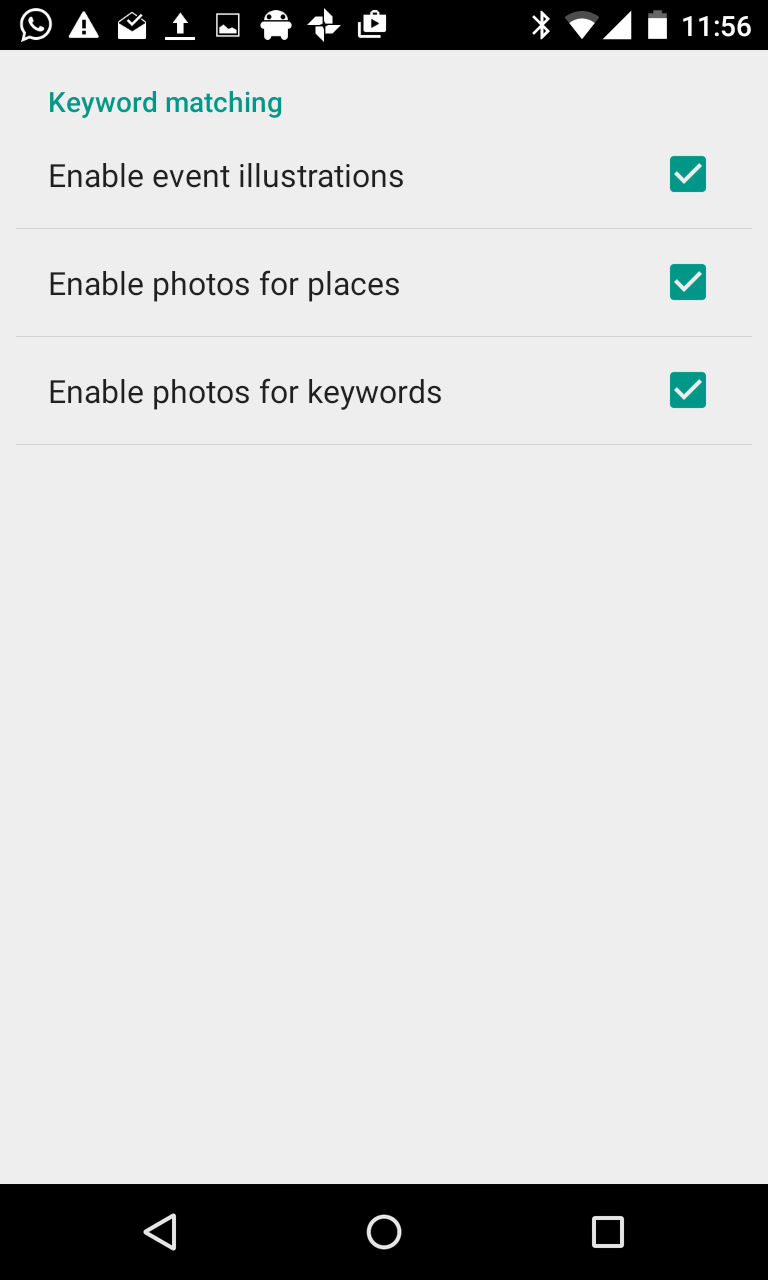Image resolution: width=768 pixels, height=1280 pixels.
Task: Return to the home screen
Action: (384, 1231)
